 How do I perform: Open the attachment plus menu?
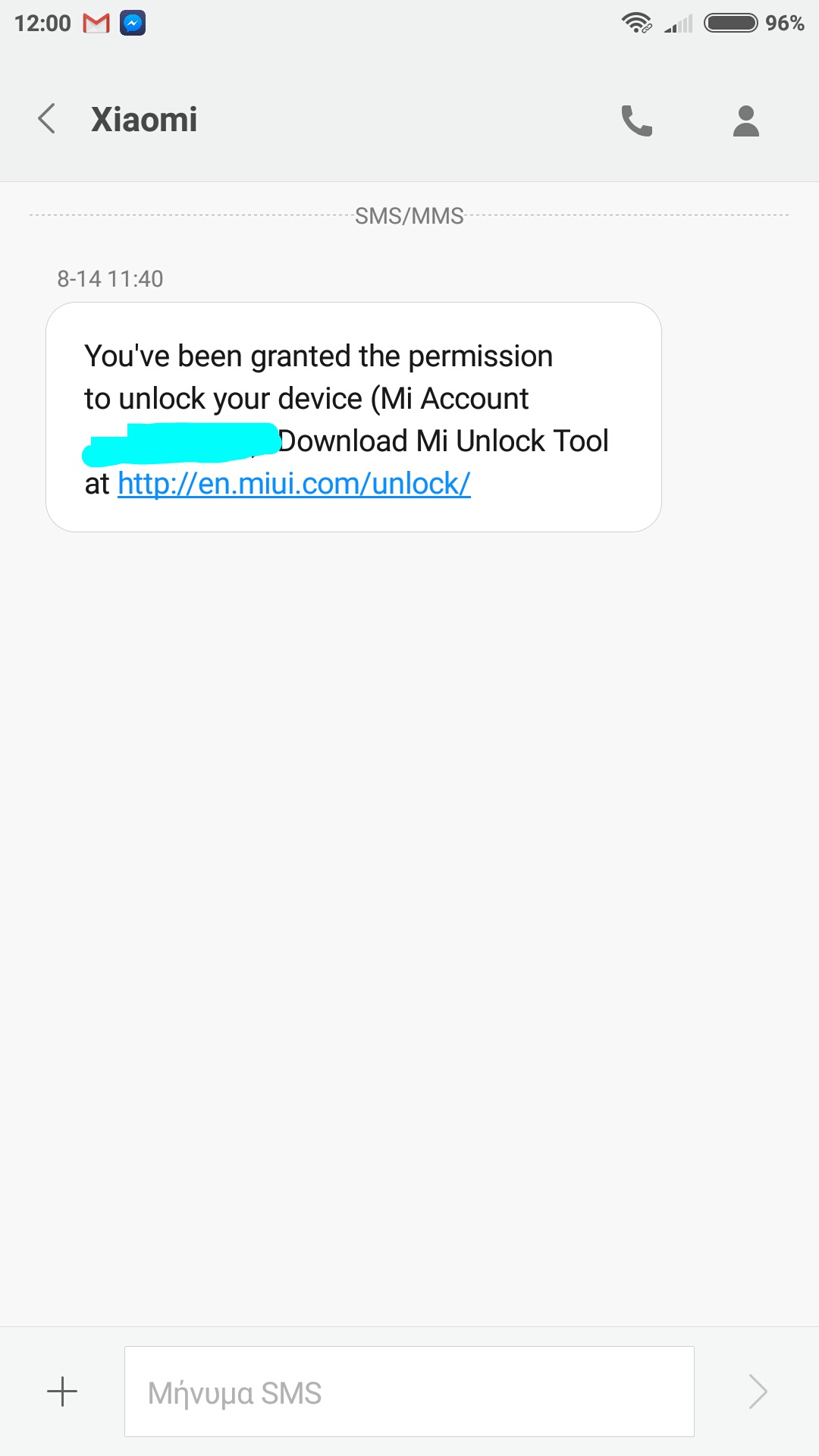(x=62, y=1392)
